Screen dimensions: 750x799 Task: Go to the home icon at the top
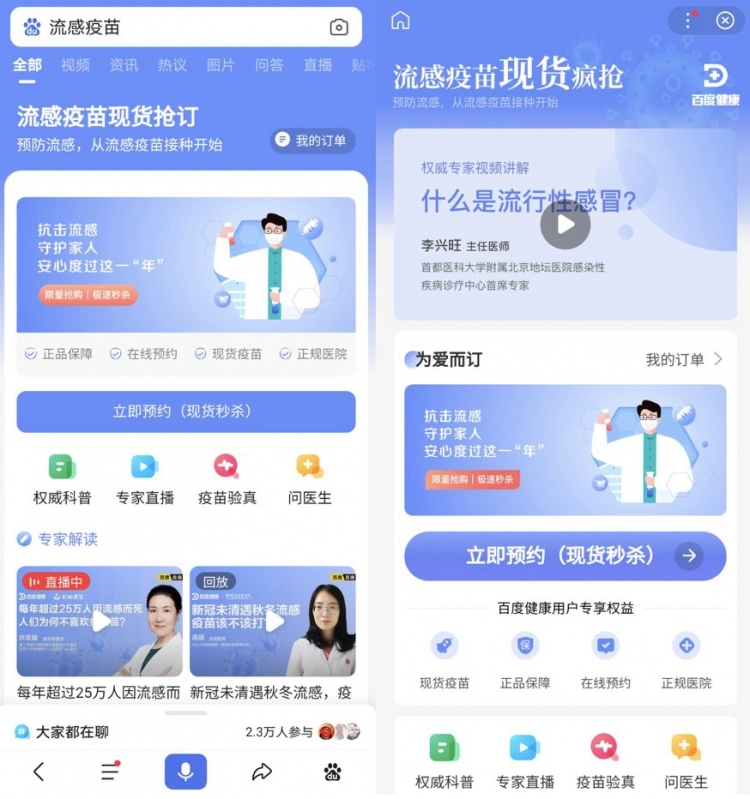click(x=400, y=20)
